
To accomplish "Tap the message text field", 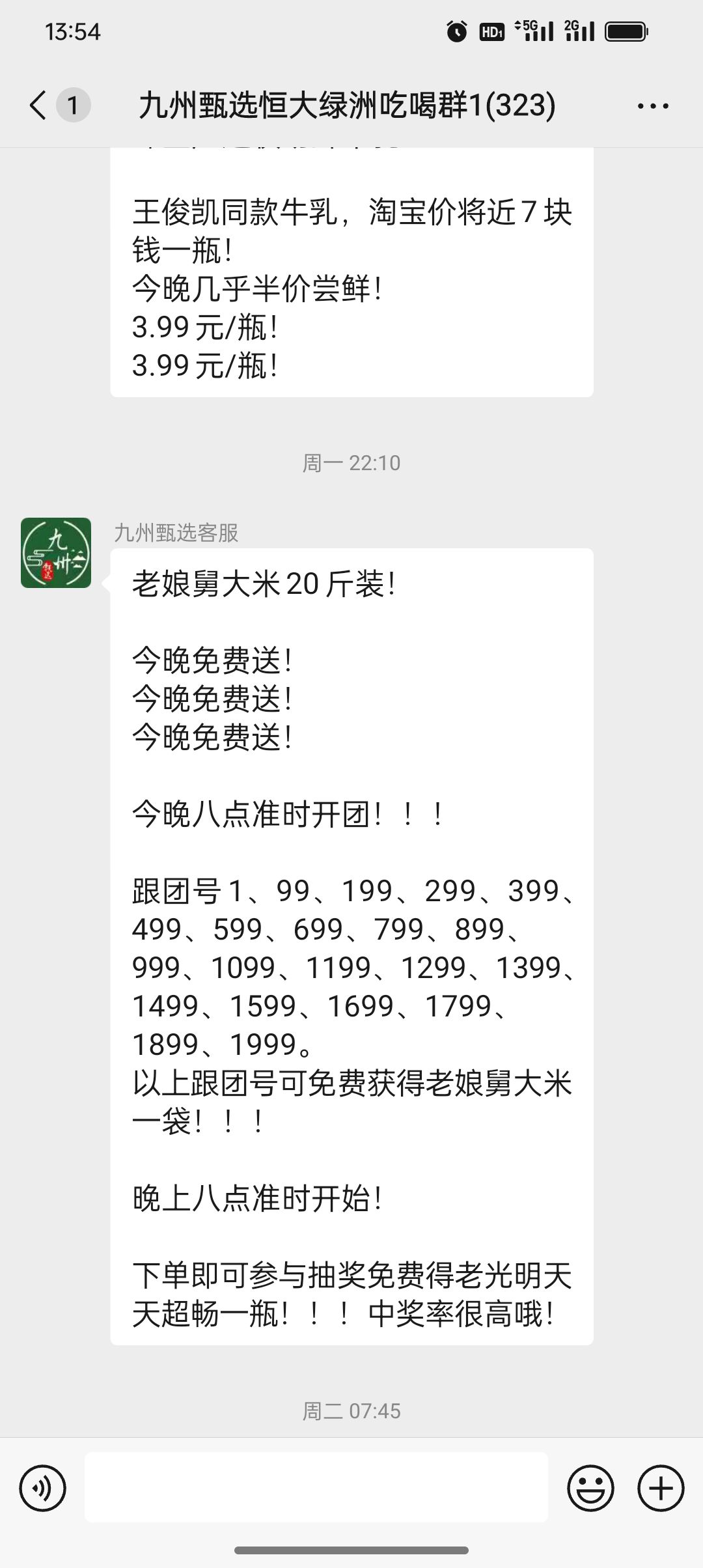I will [316, 1487].
